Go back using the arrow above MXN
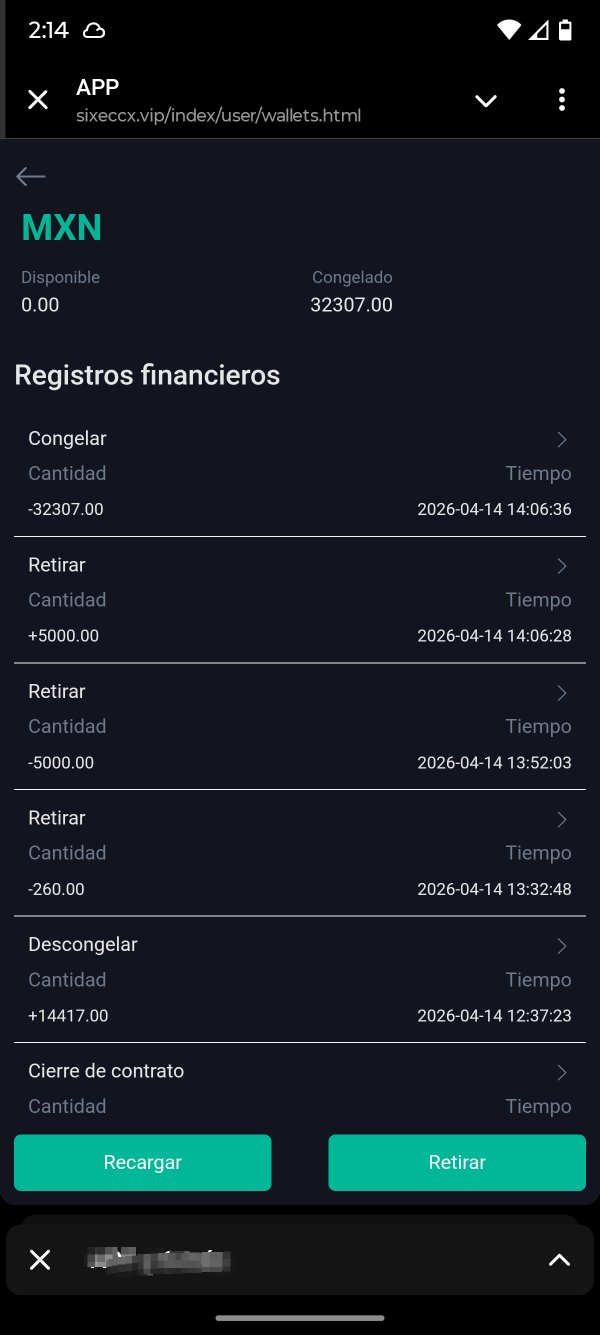The image size is (600, 1335). 31,177
